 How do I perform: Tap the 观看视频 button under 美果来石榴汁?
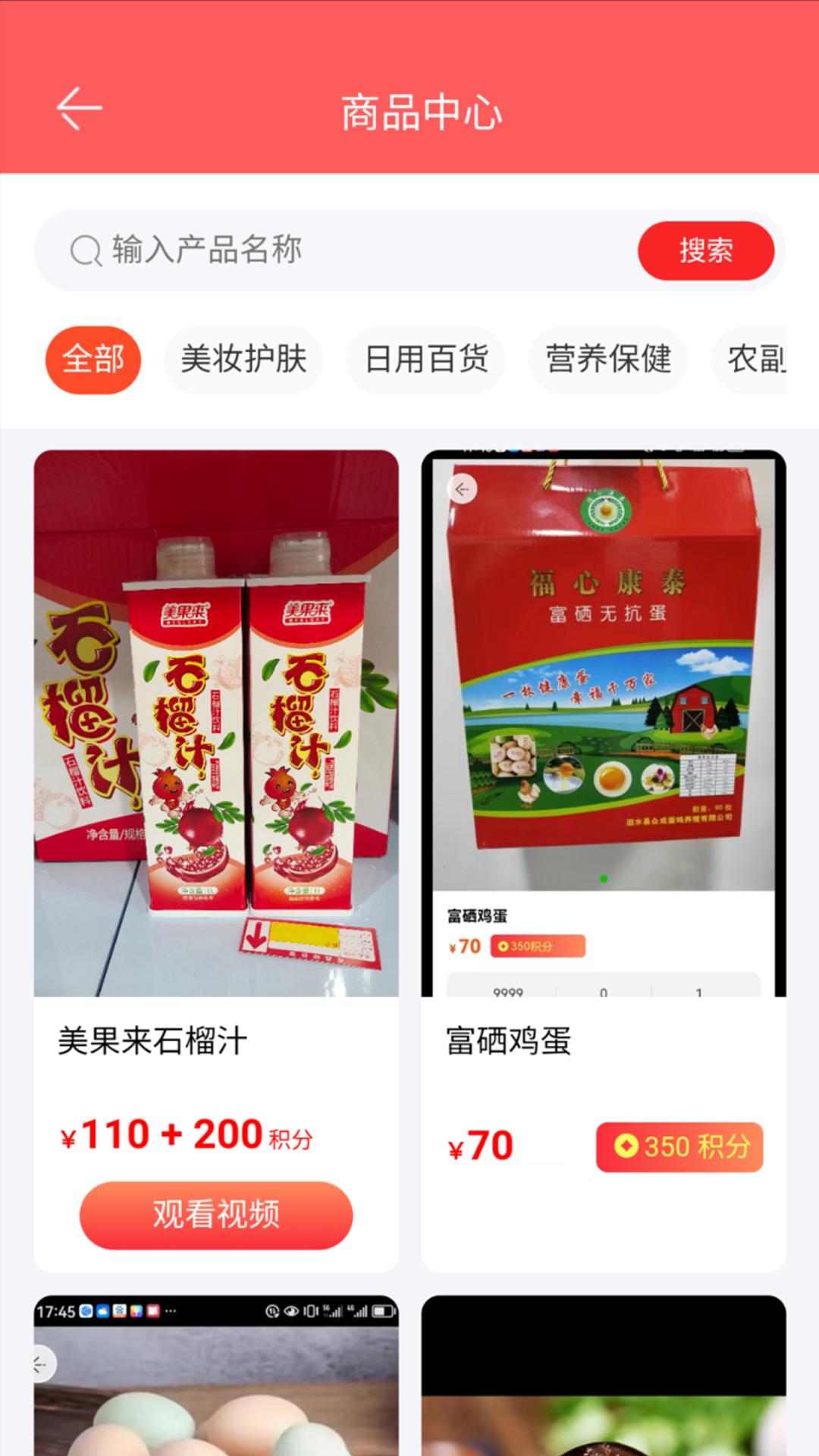coord(216,1215)
